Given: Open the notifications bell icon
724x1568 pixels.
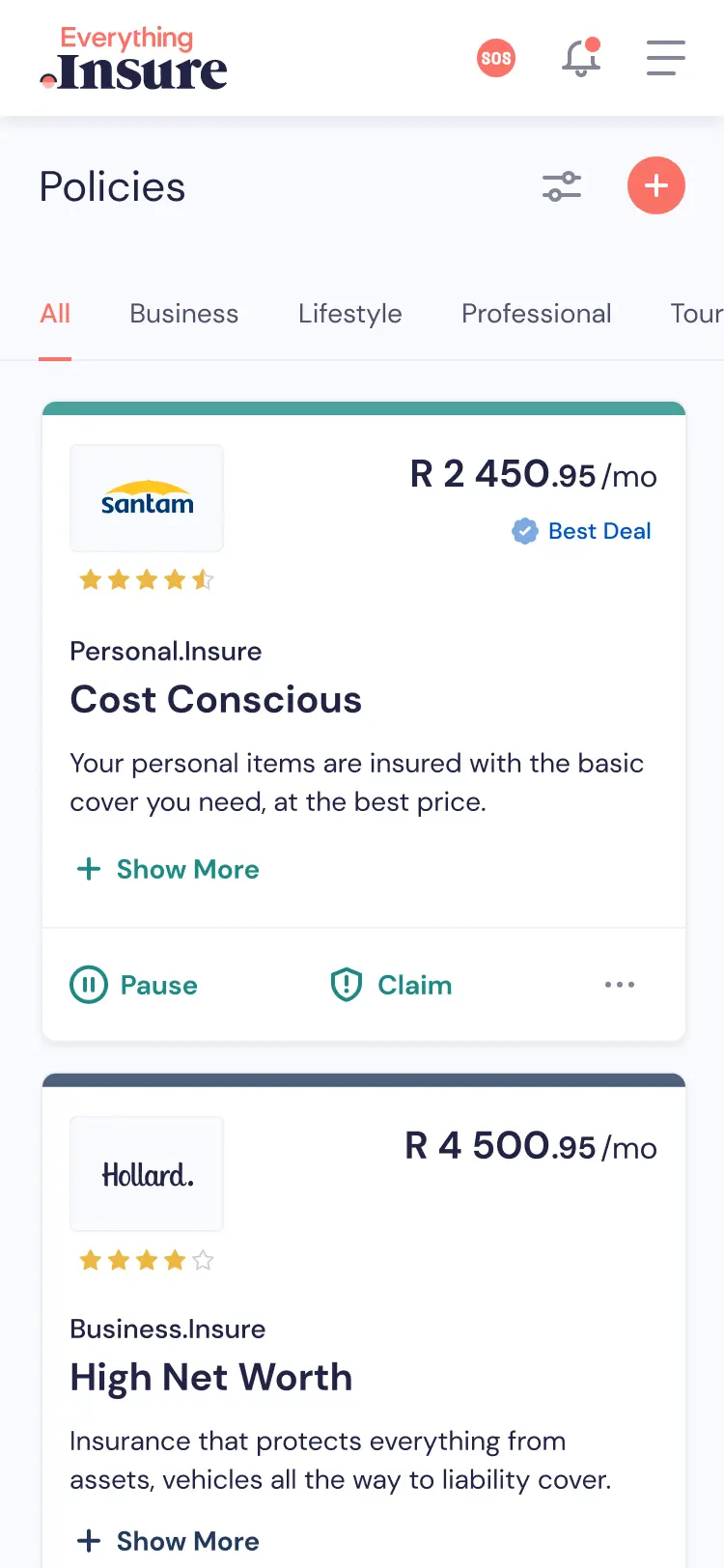Looking at the screenshot, I should click(580, 60).
